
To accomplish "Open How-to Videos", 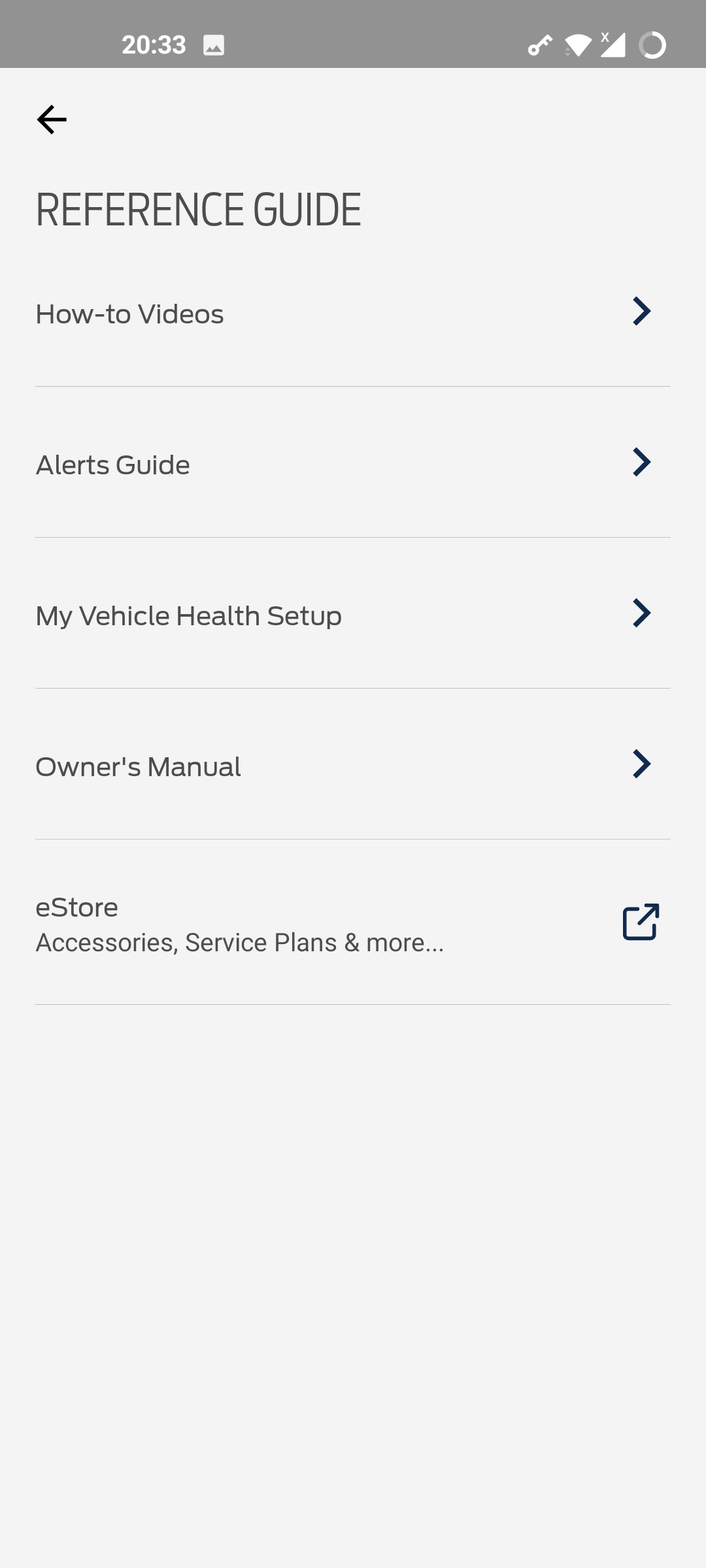I will click(353, 312).
